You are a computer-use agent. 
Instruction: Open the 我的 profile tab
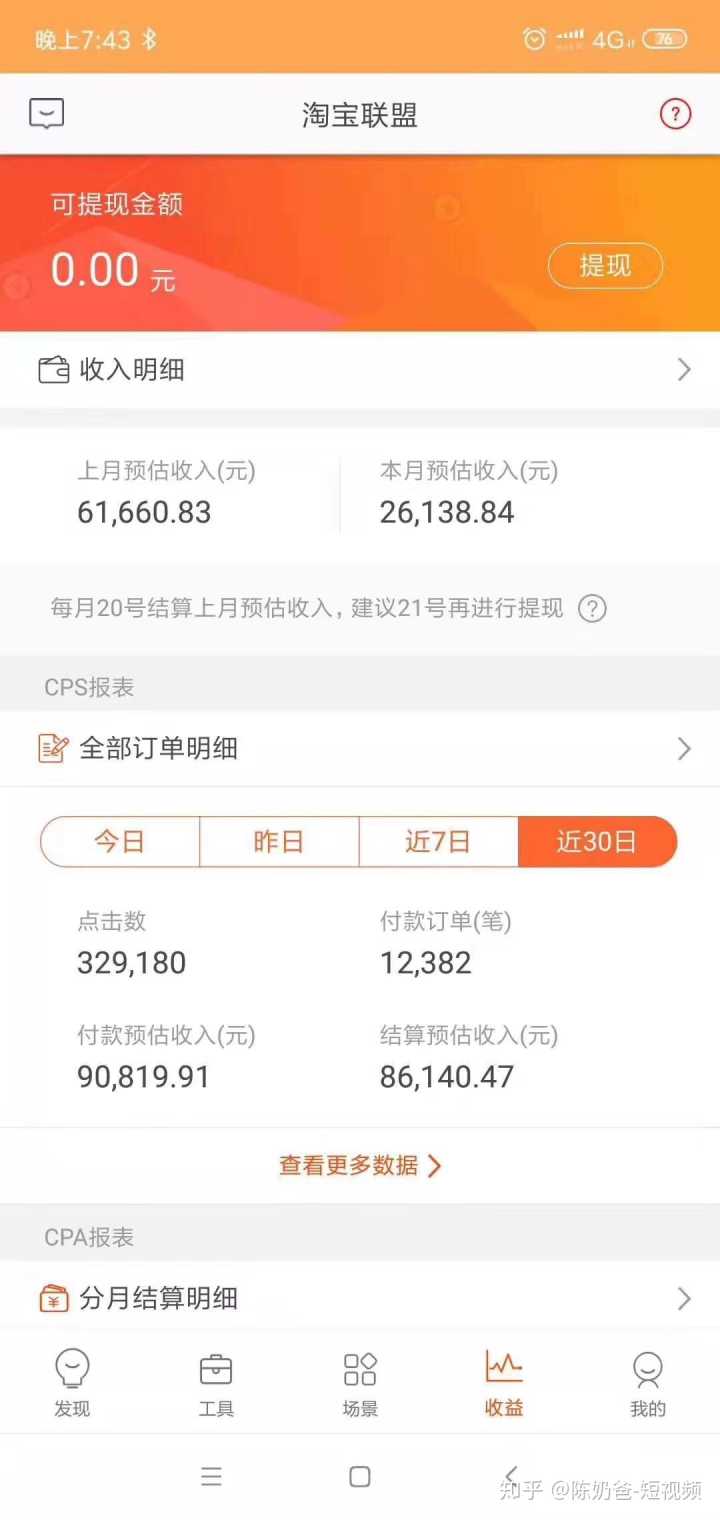648,1382
